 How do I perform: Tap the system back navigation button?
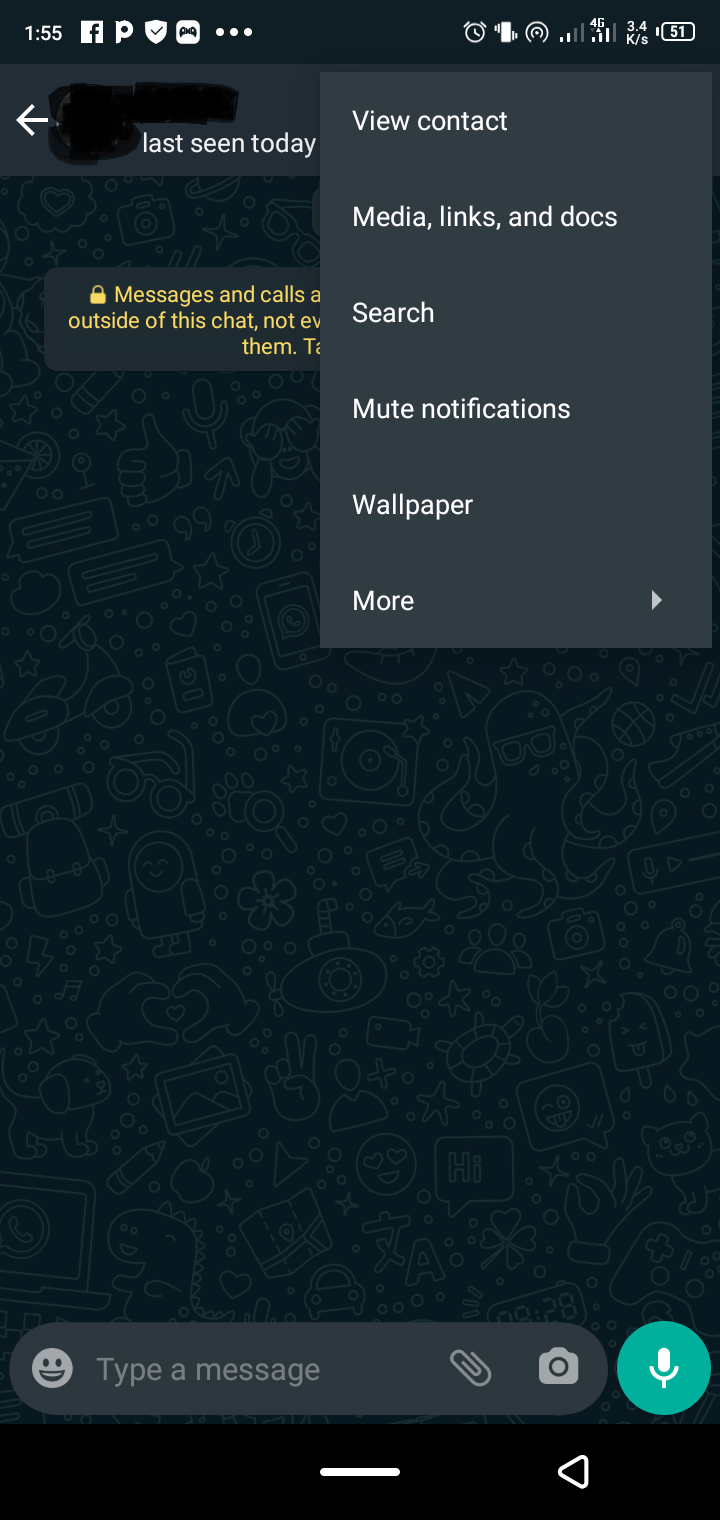573,1471
